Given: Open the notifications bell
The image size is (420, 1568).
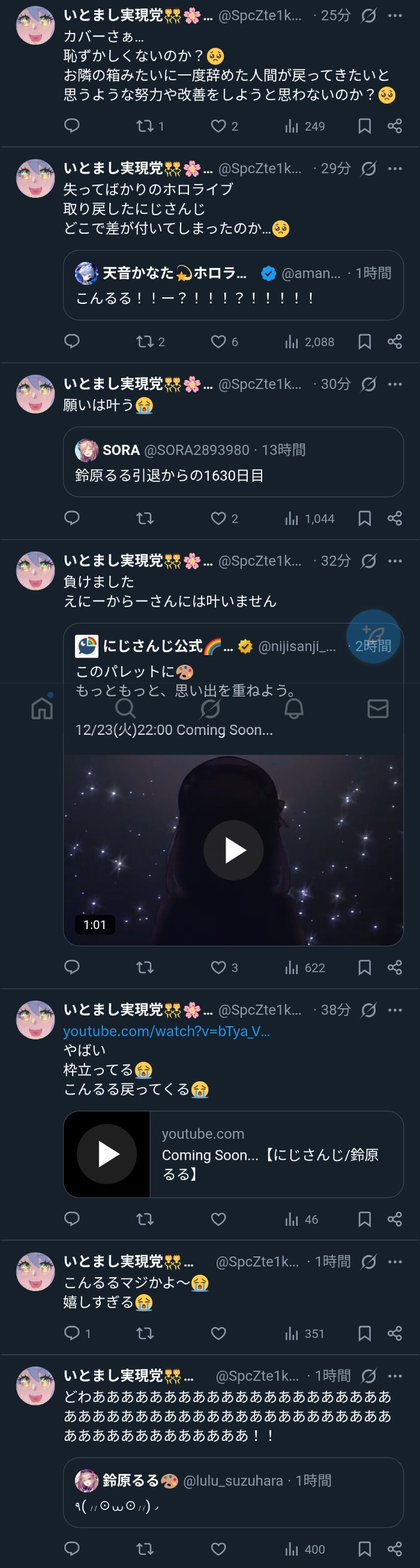Looking at the screenshot, I should (x=294, y=708).
